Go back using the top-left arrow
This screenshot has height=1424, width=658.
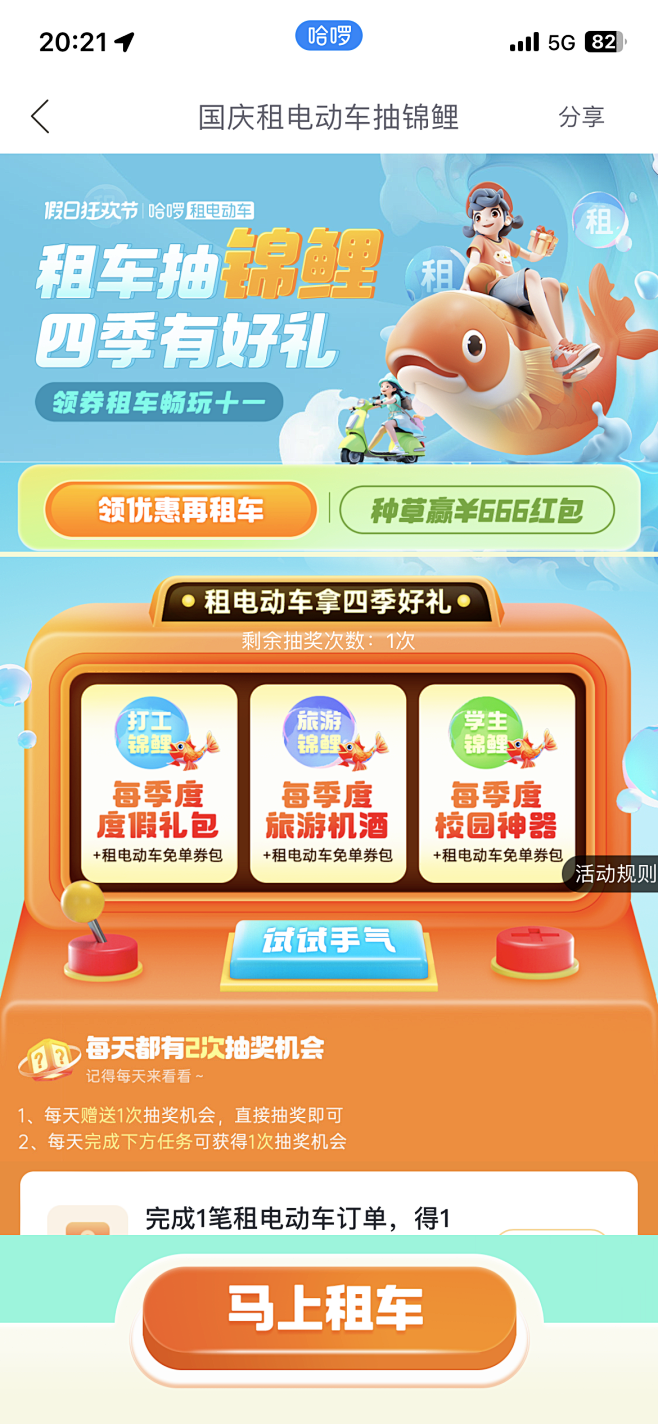pyautogui.click(x=40, y=117)
